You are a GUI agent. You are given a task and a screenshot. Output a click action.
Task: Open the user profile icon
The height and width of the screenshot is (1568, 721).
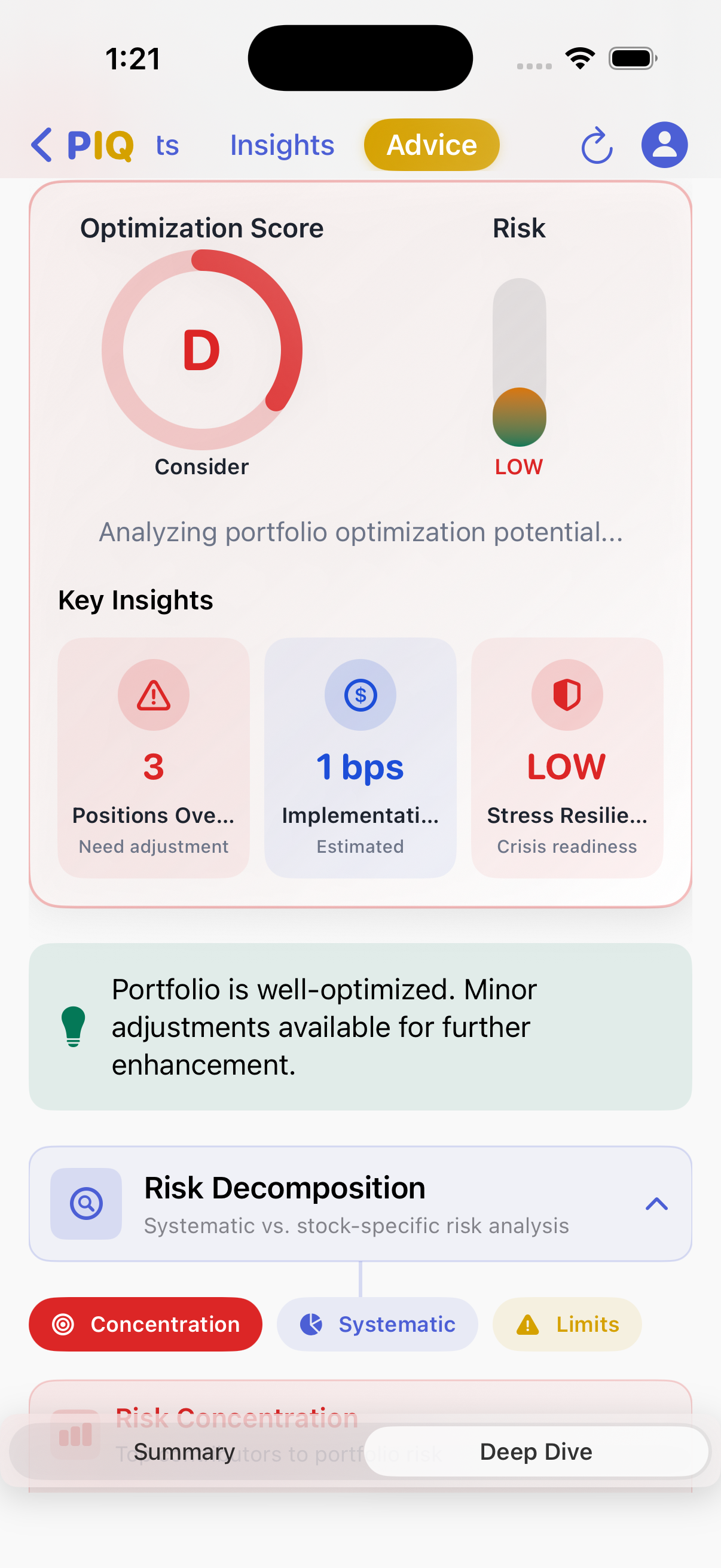click(664, 145)
